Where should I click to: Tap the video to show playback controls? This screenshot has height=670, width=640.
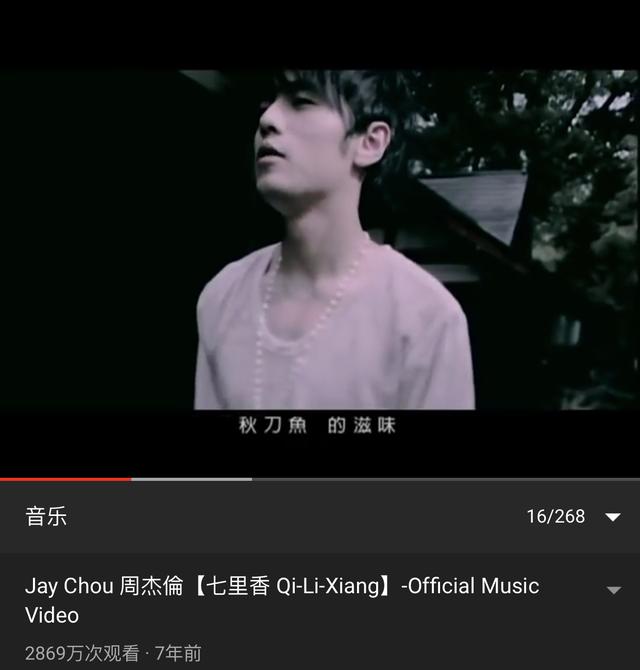click(x=320, y=250)
